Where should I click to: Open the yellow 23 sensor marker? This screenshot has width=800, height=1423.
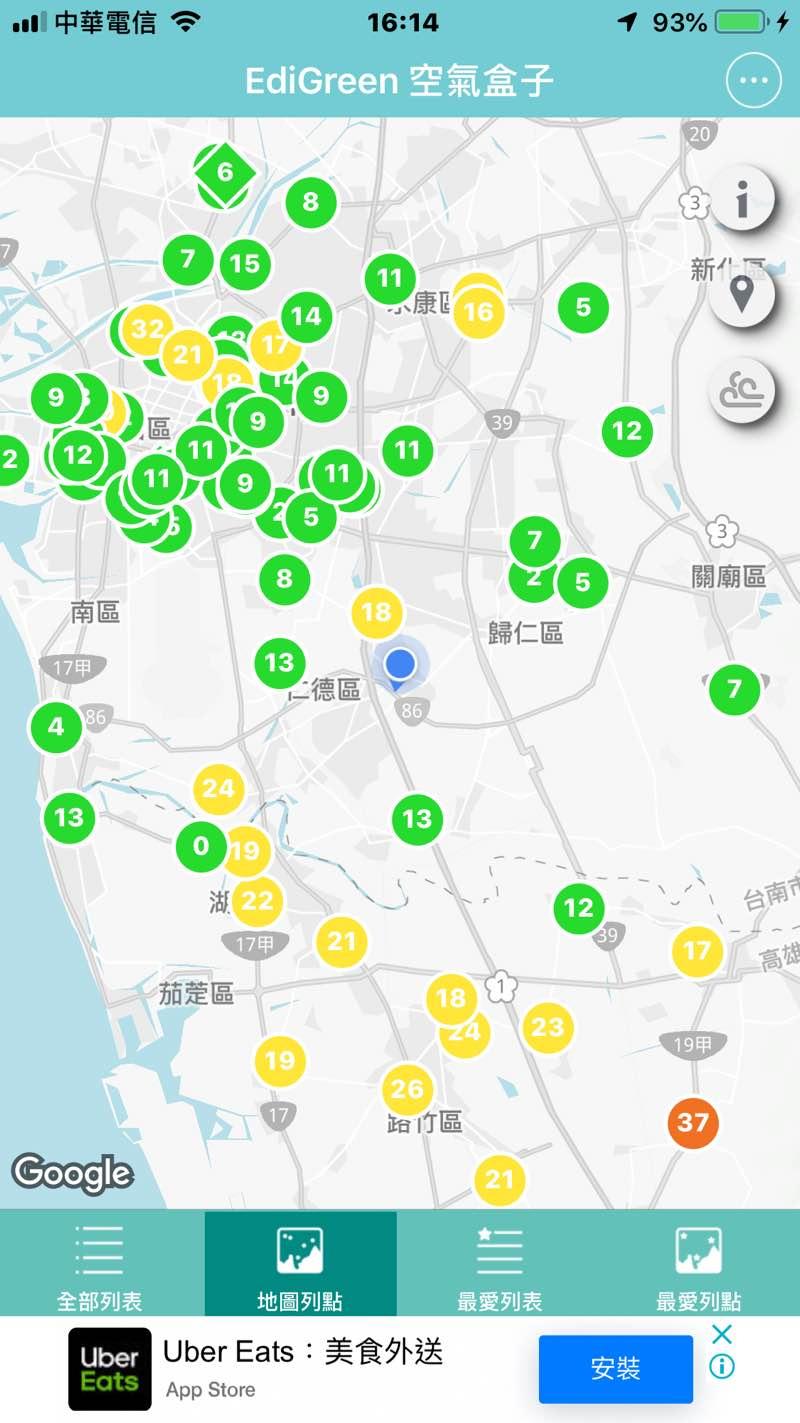point(548,1027)
